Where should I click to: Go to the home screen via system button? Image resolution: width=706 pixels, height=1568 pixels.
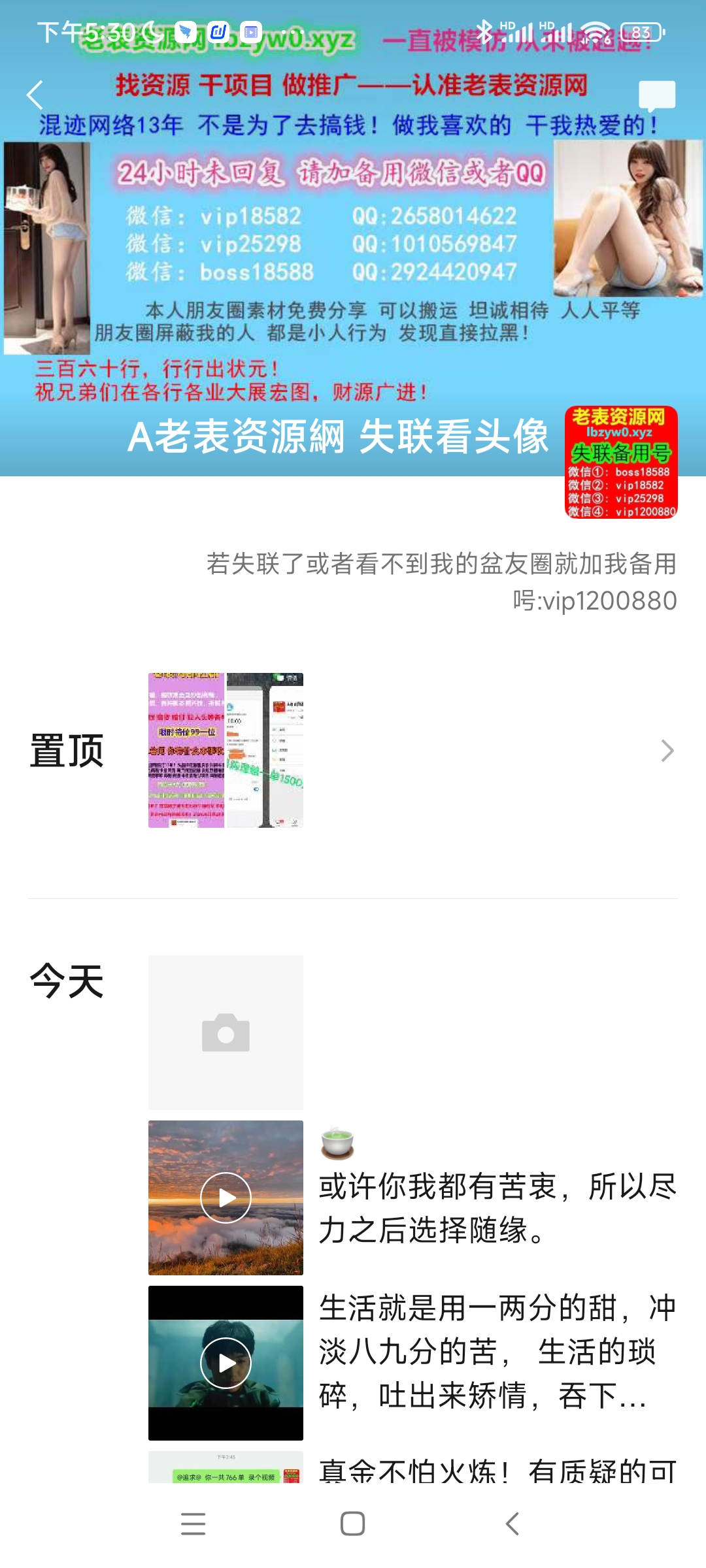click(352, 1524)
